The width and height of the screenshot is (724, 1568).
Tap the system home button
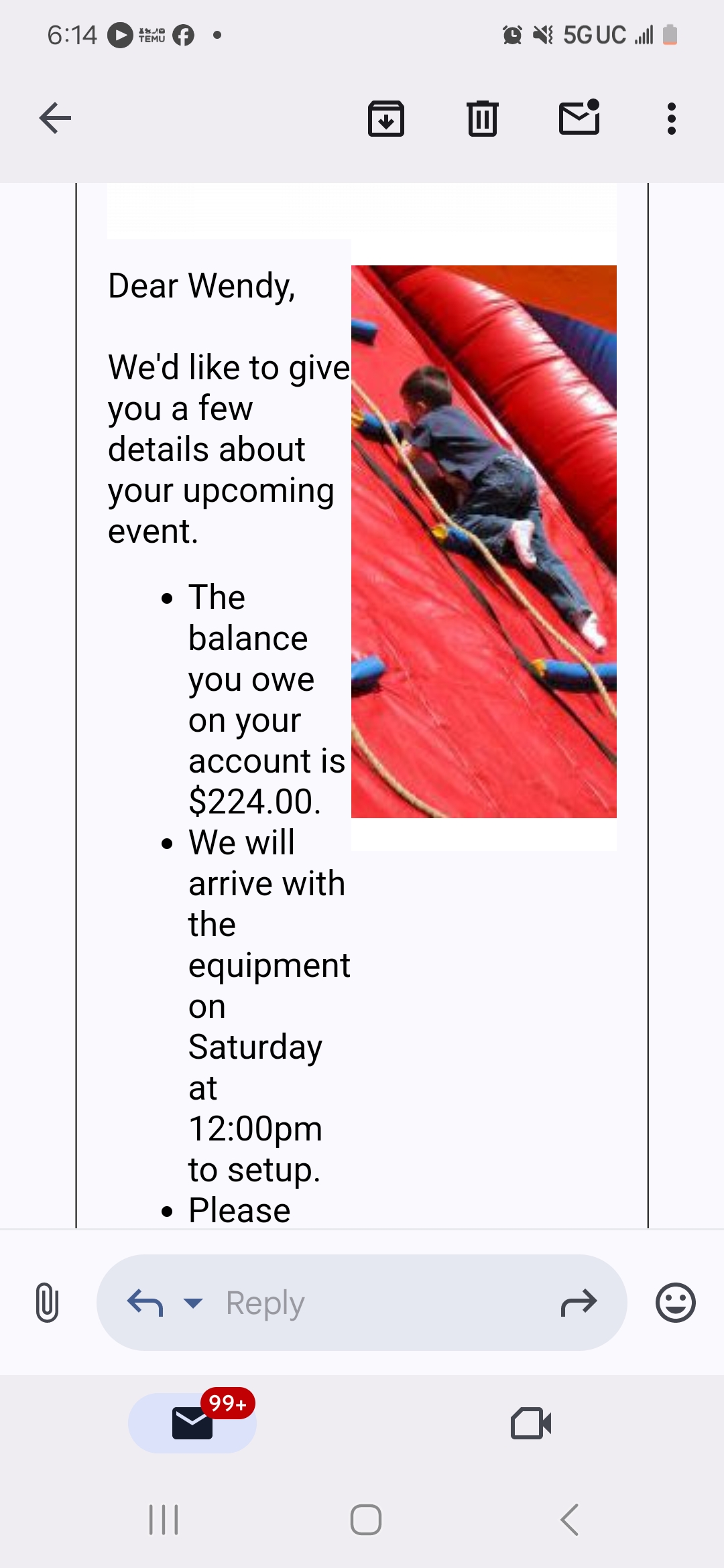(x=365, y=1520)
